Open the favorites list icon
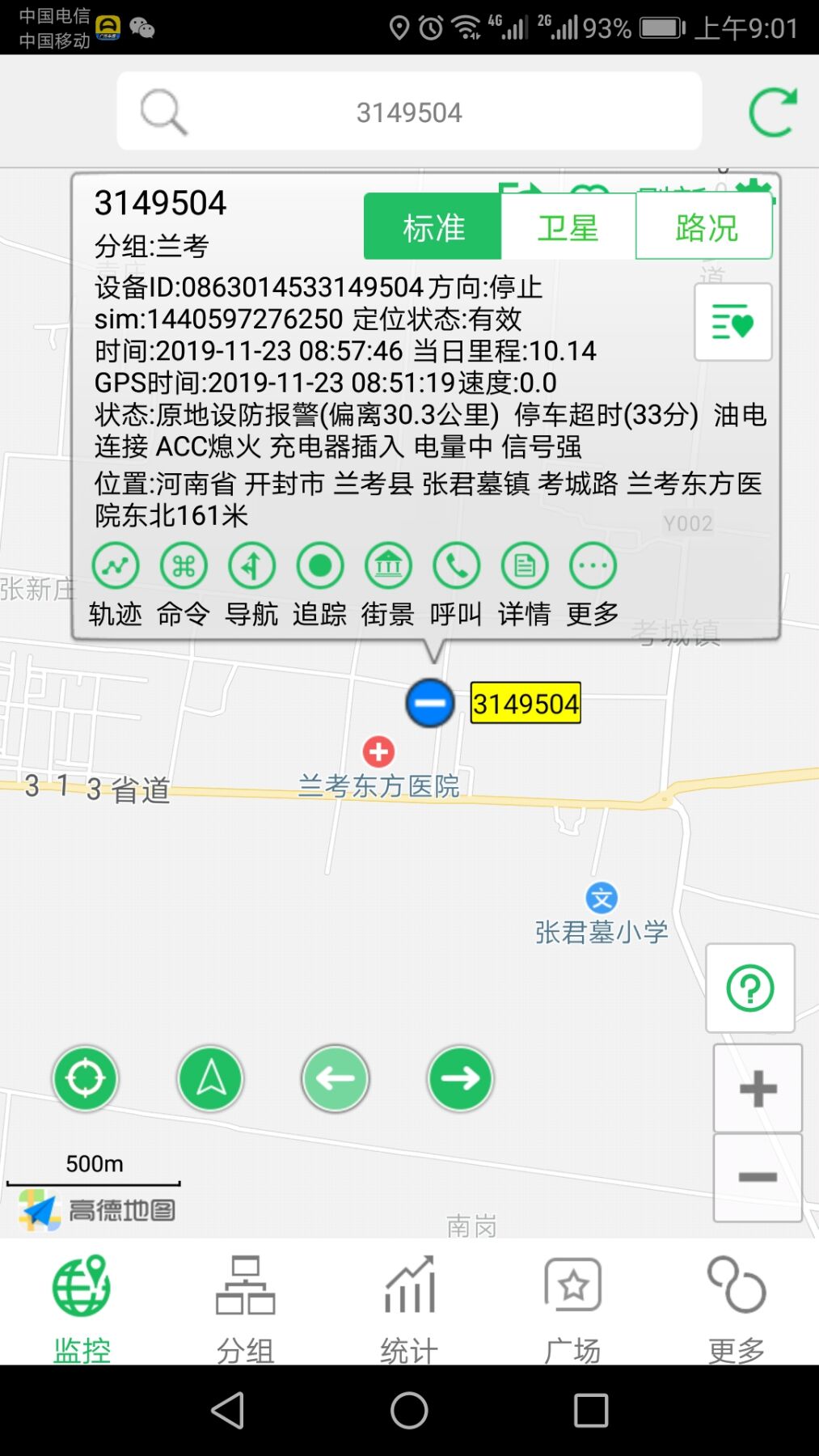819x1456 pixels. [x=732, y=323]
